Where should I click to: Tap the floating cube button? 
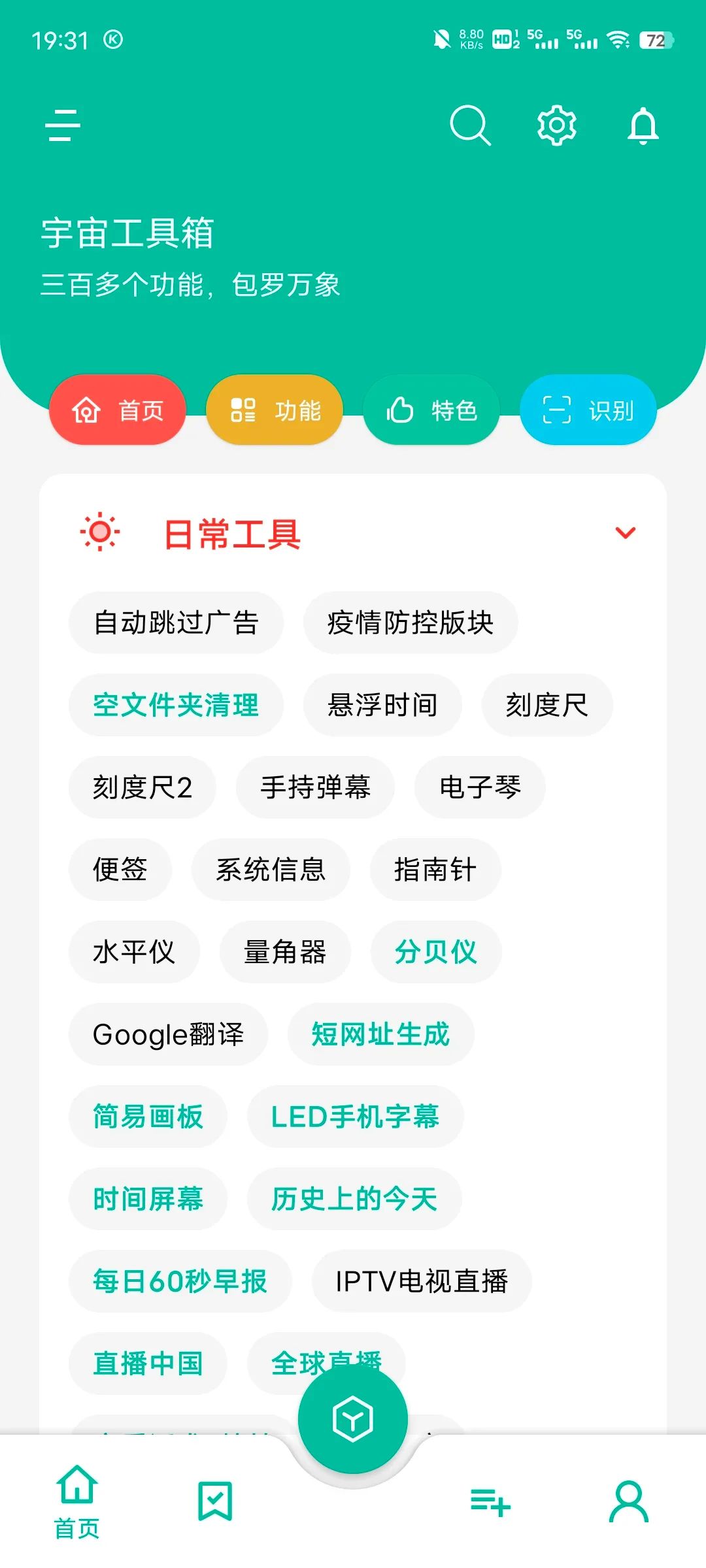click(353, 1419)
